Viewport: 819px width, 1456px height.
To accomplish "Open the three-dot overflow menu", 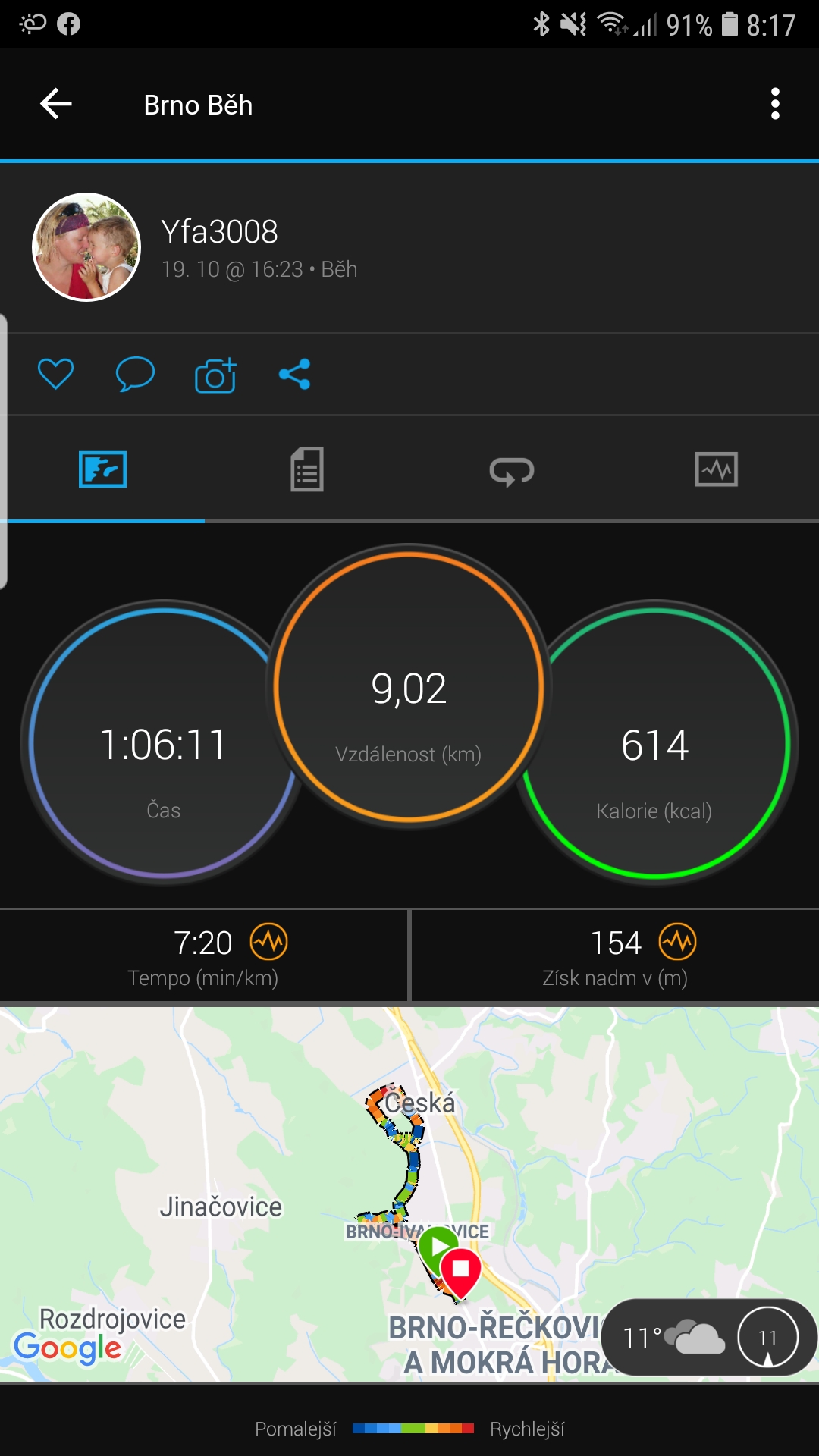I will coord(775,104).
